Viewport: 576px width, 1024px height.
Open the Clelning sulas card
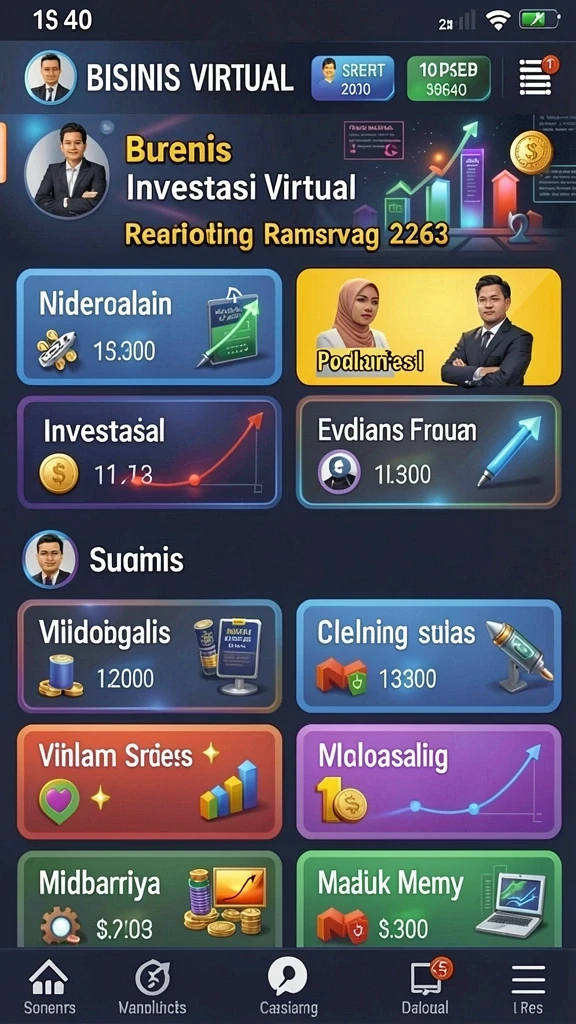pos(428,656)
